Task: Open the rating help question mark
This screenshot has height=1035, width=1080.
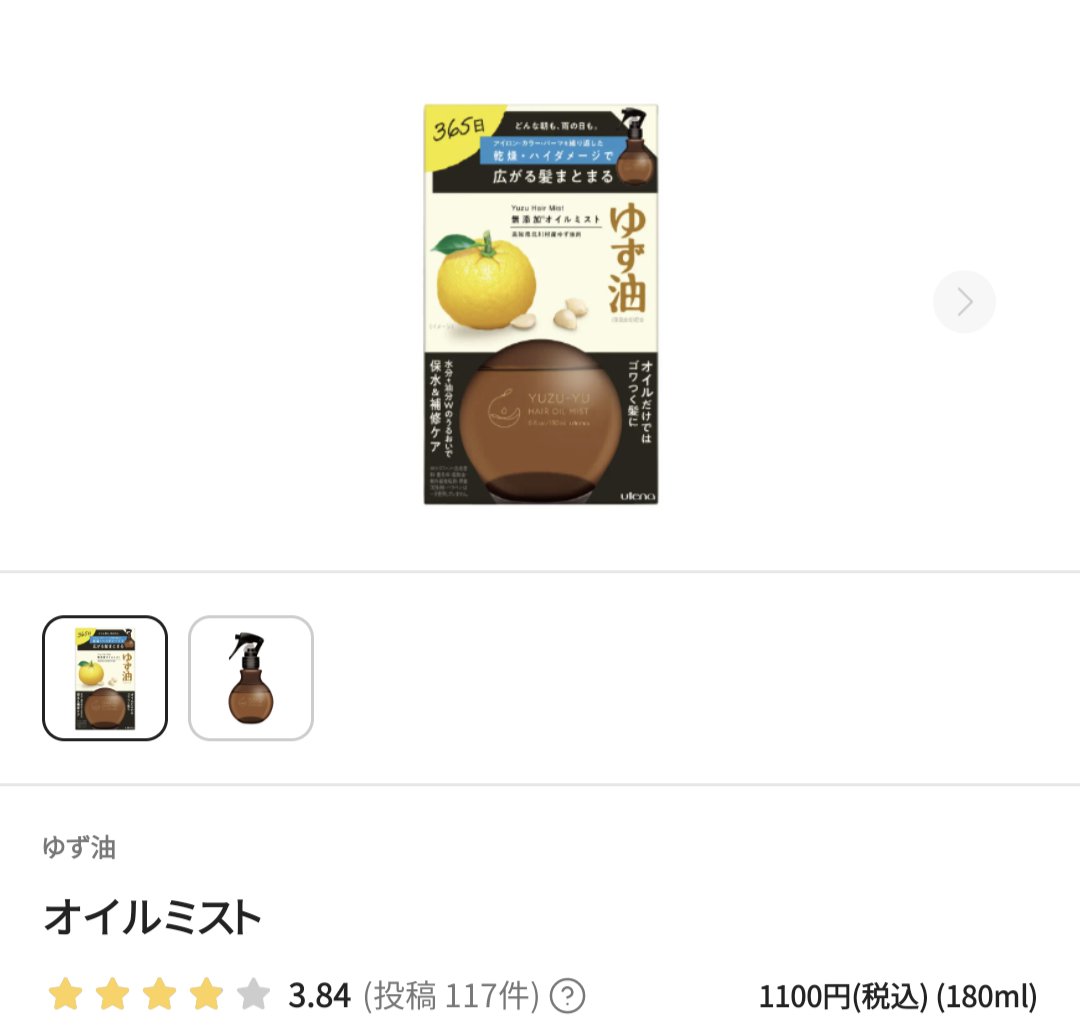Action: [x=568, y=996]
